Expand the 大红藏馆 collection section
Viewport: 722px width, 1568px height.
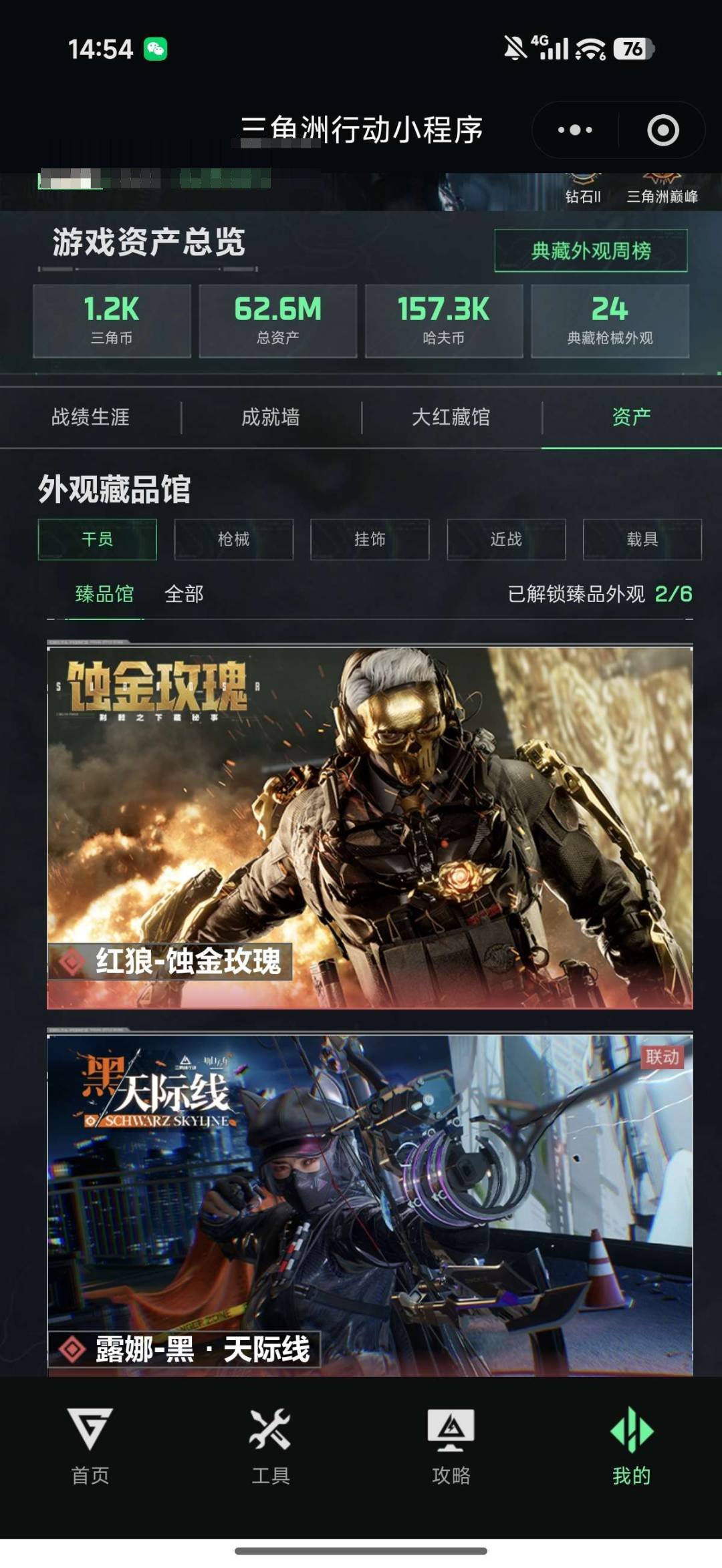tap(452, 417)
